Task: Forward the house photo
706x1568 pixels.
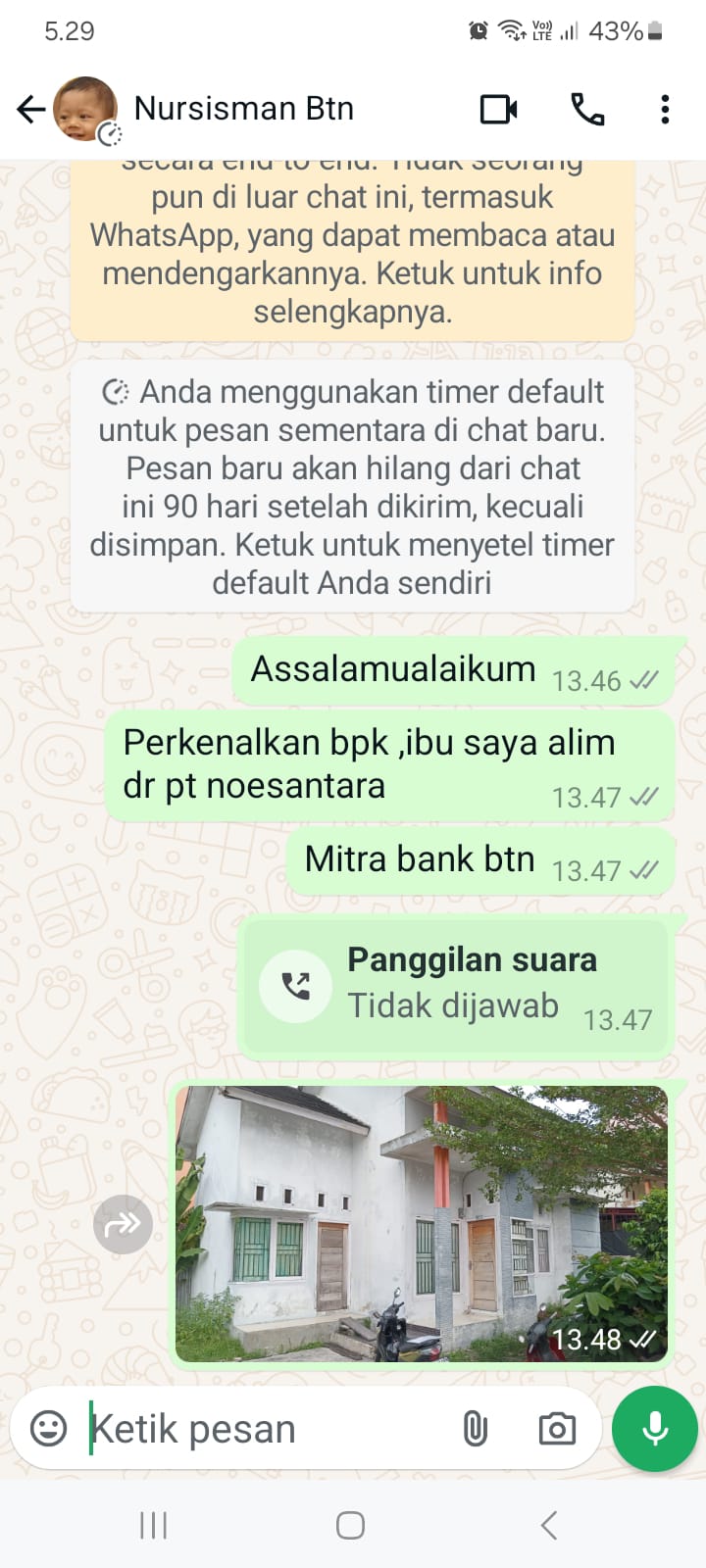Action: (x=123, y=1224)
